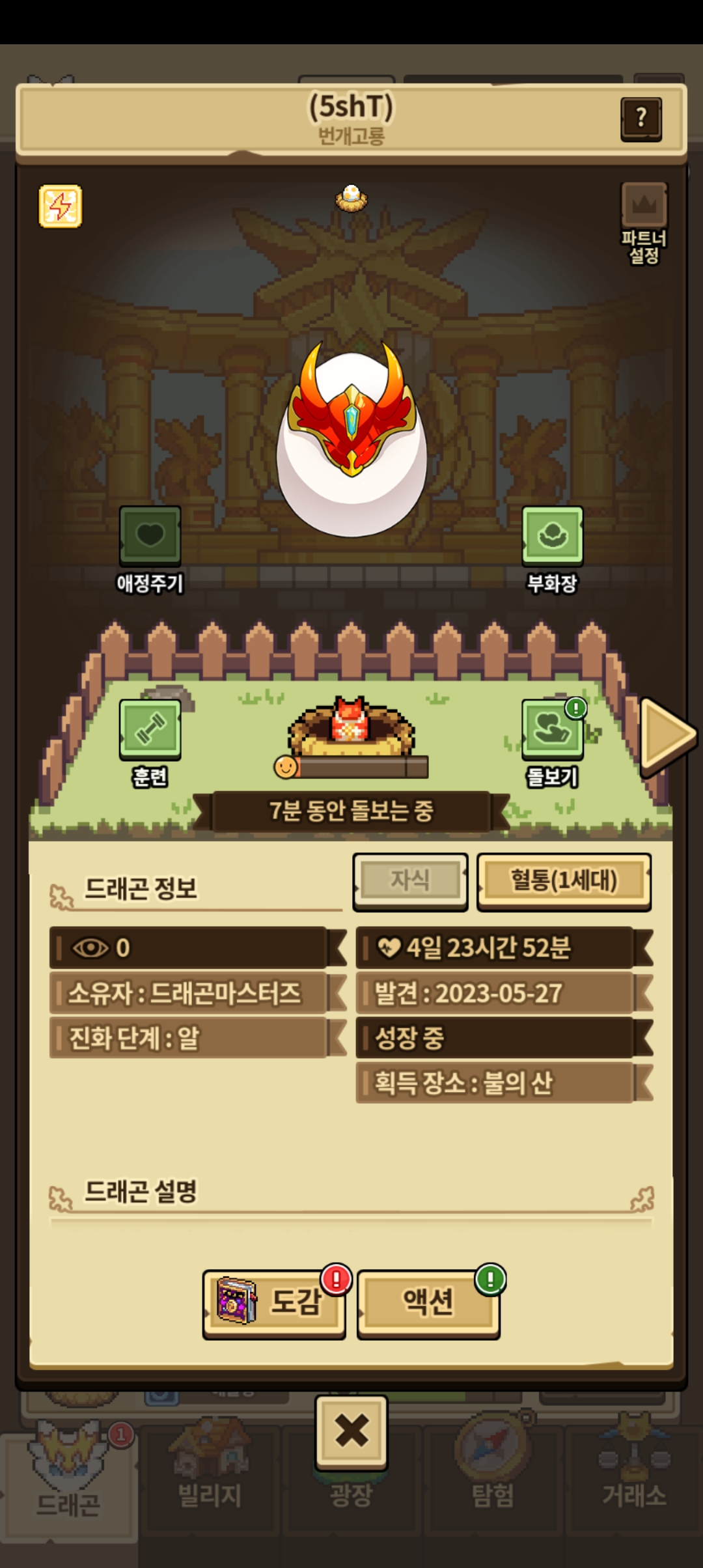Open 파트너 설정 partner settings
Image resolution: width=703 pixels, height=1568 pixels.
coord(644,223)
